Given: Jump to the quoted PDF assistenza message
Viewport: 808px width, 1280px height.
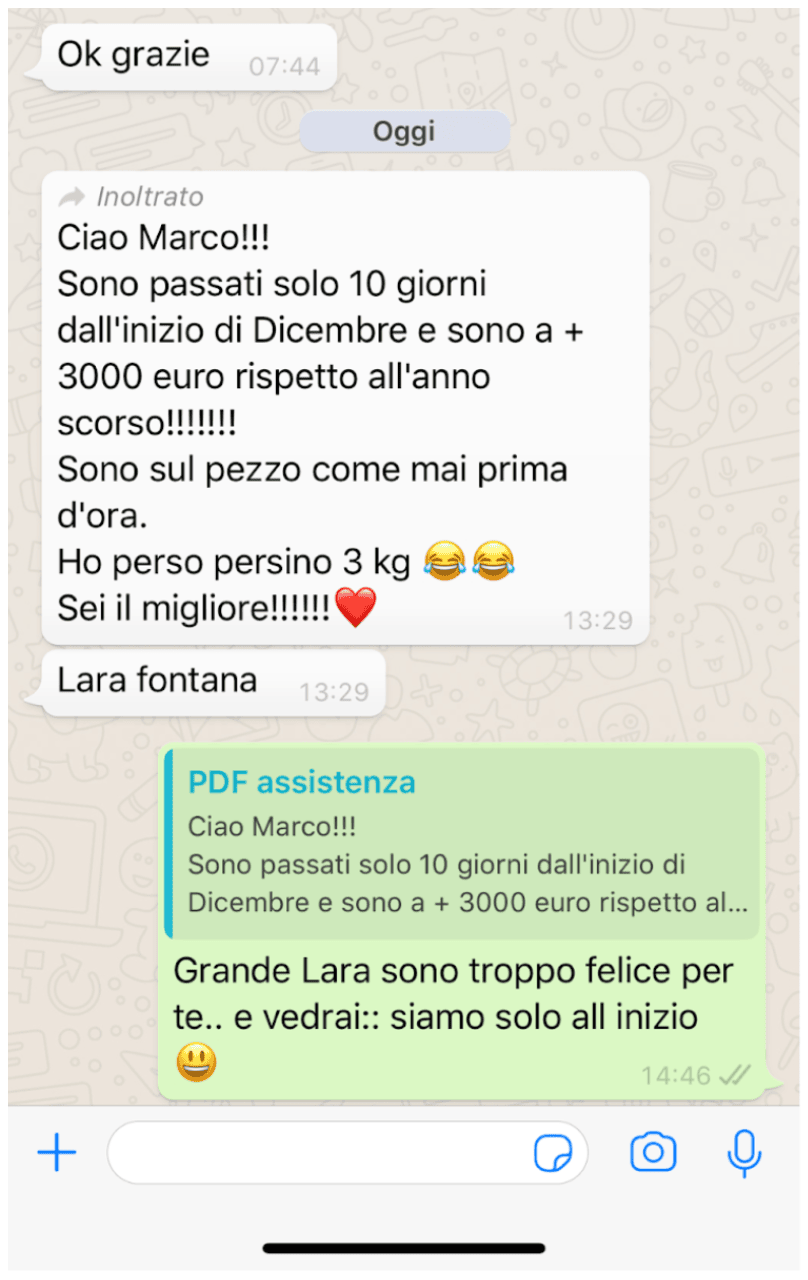Looking at the screenshot, I should [462, 843].
